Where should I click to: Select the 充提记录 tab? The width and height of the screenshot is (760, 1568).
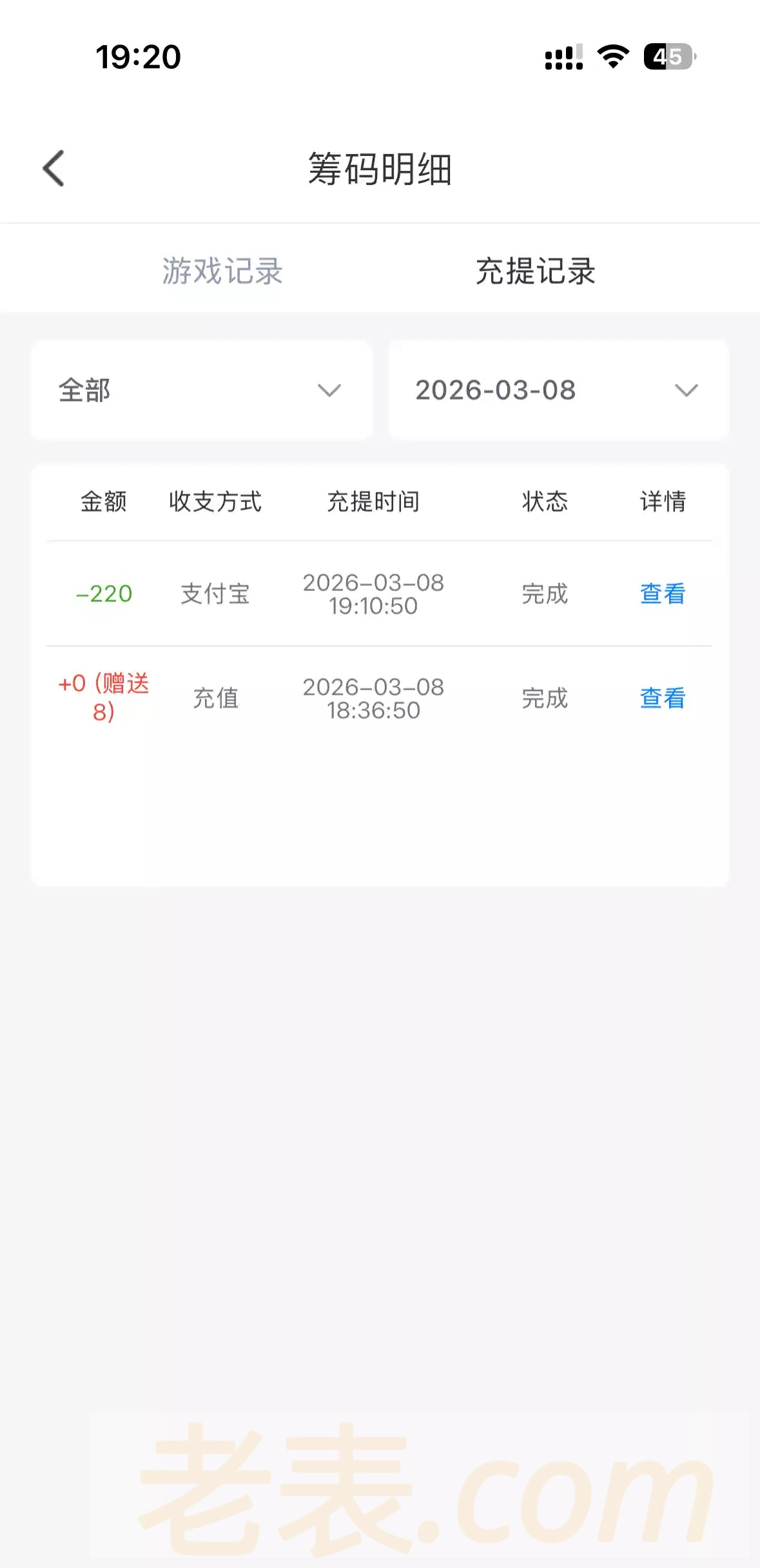click(536, 271)
